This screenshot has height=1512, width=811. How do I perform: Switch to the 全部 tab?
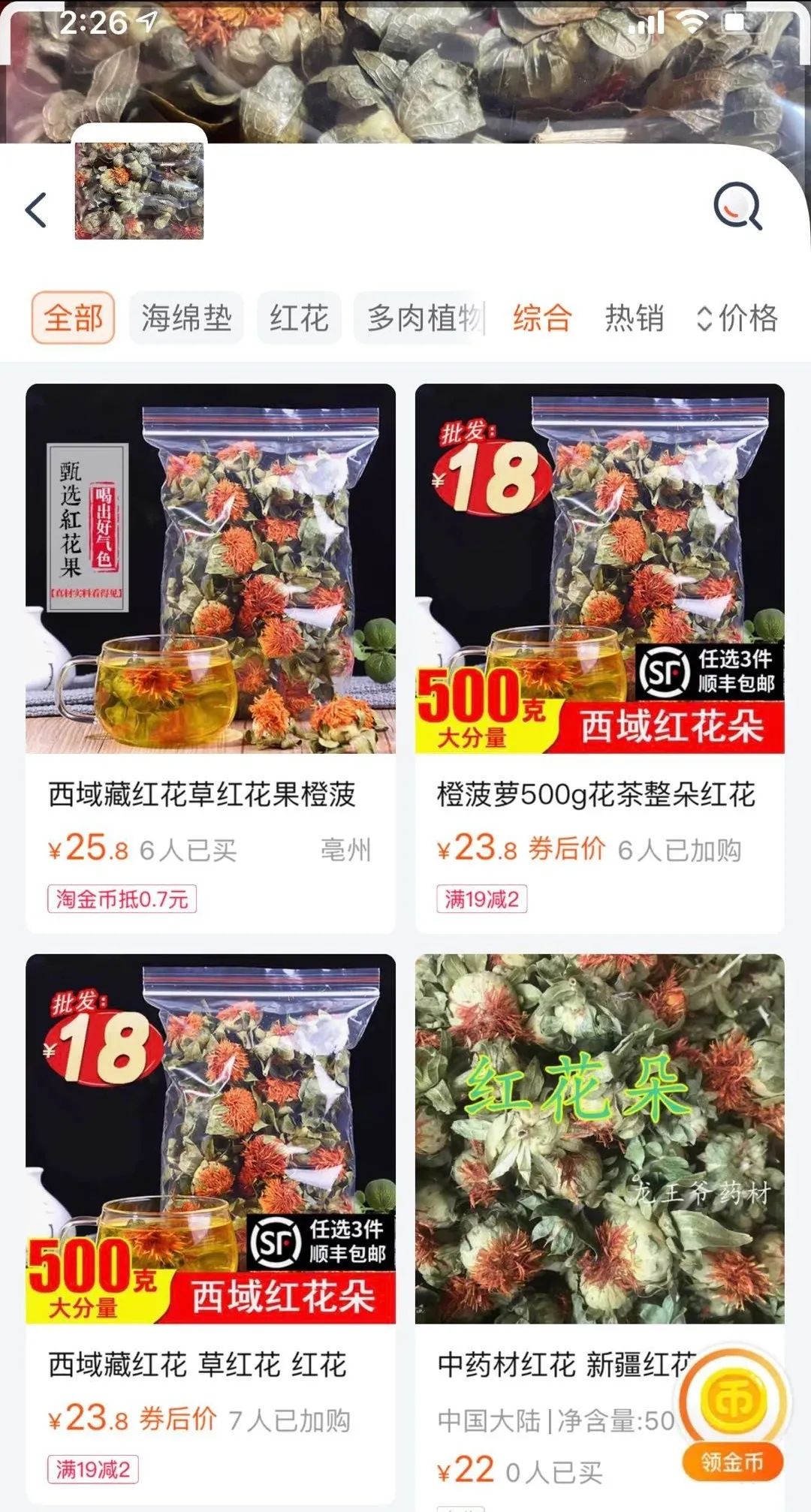(x=74, y=318)
